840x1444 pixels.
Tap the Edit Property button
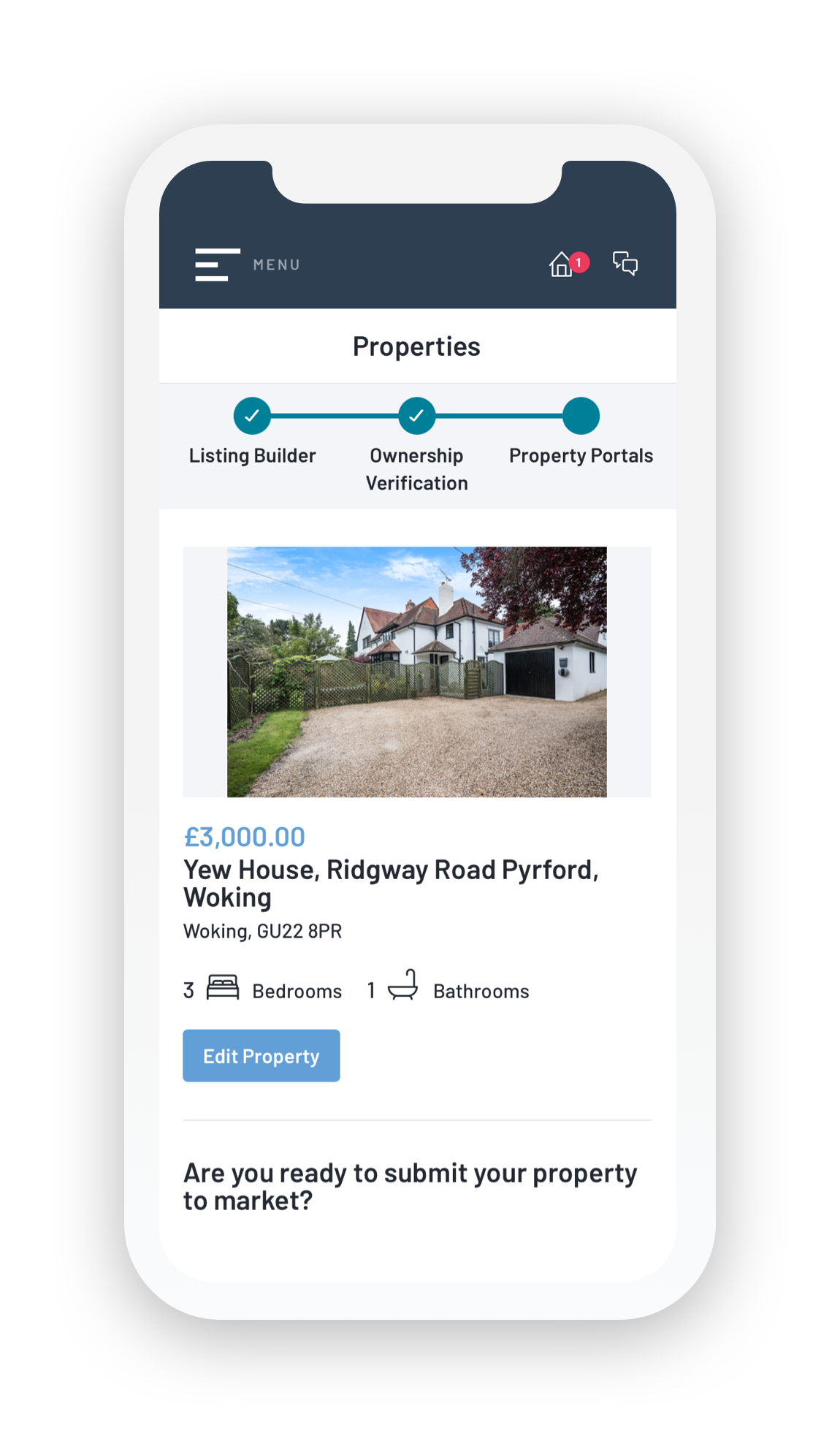pyautogui.click(x=261, y=1056)
